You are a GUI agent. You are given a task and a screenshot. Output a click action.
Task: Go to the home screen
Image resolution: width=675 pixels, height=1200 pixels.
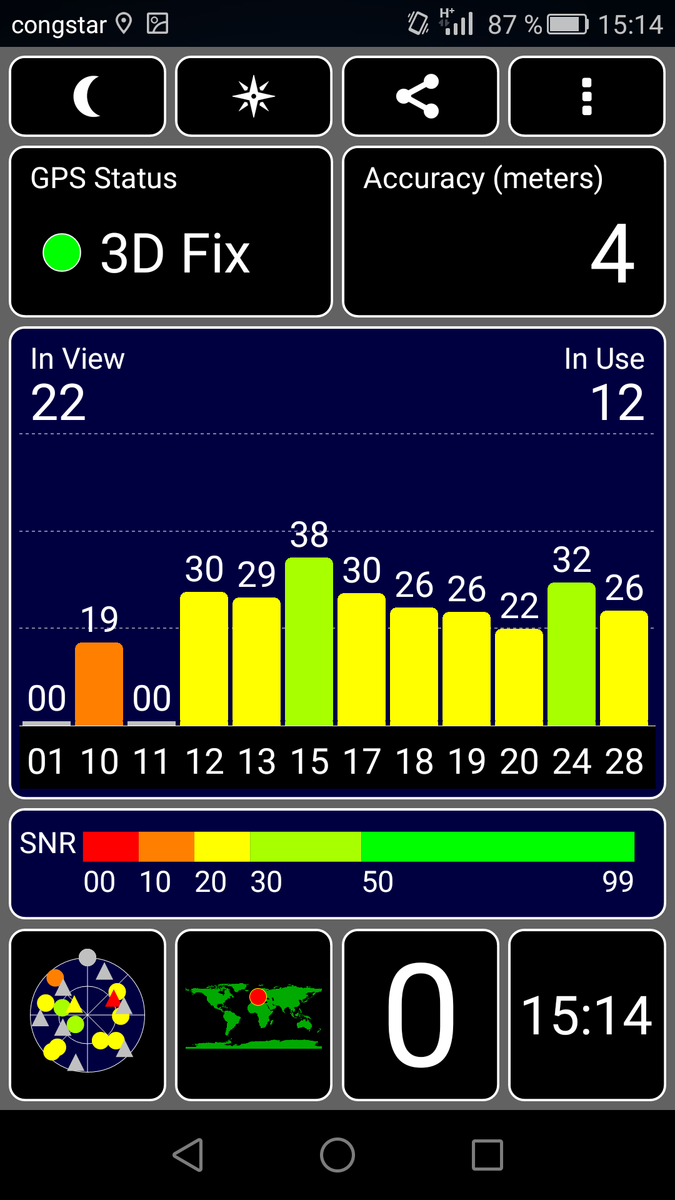[x=338, y=1155]
